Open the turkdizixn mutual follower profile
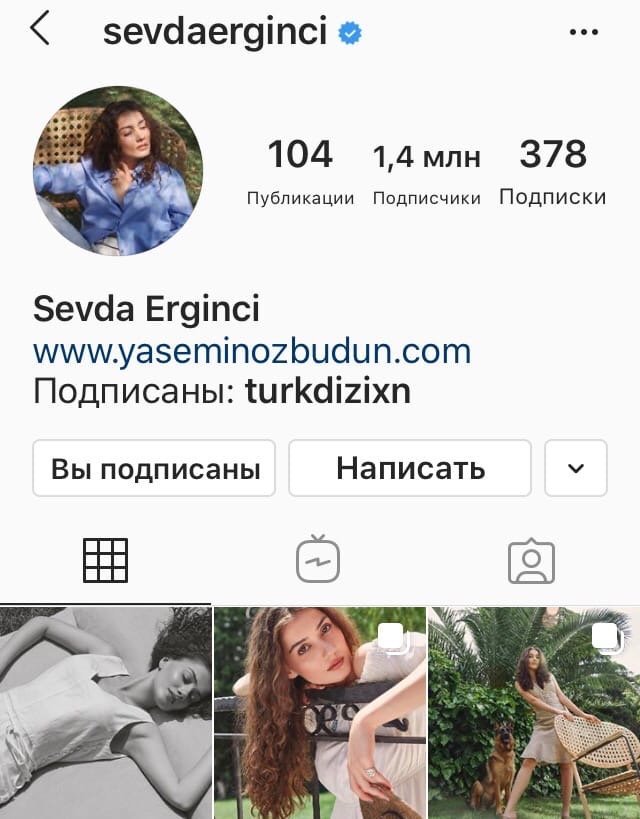 tap(328, 391)
